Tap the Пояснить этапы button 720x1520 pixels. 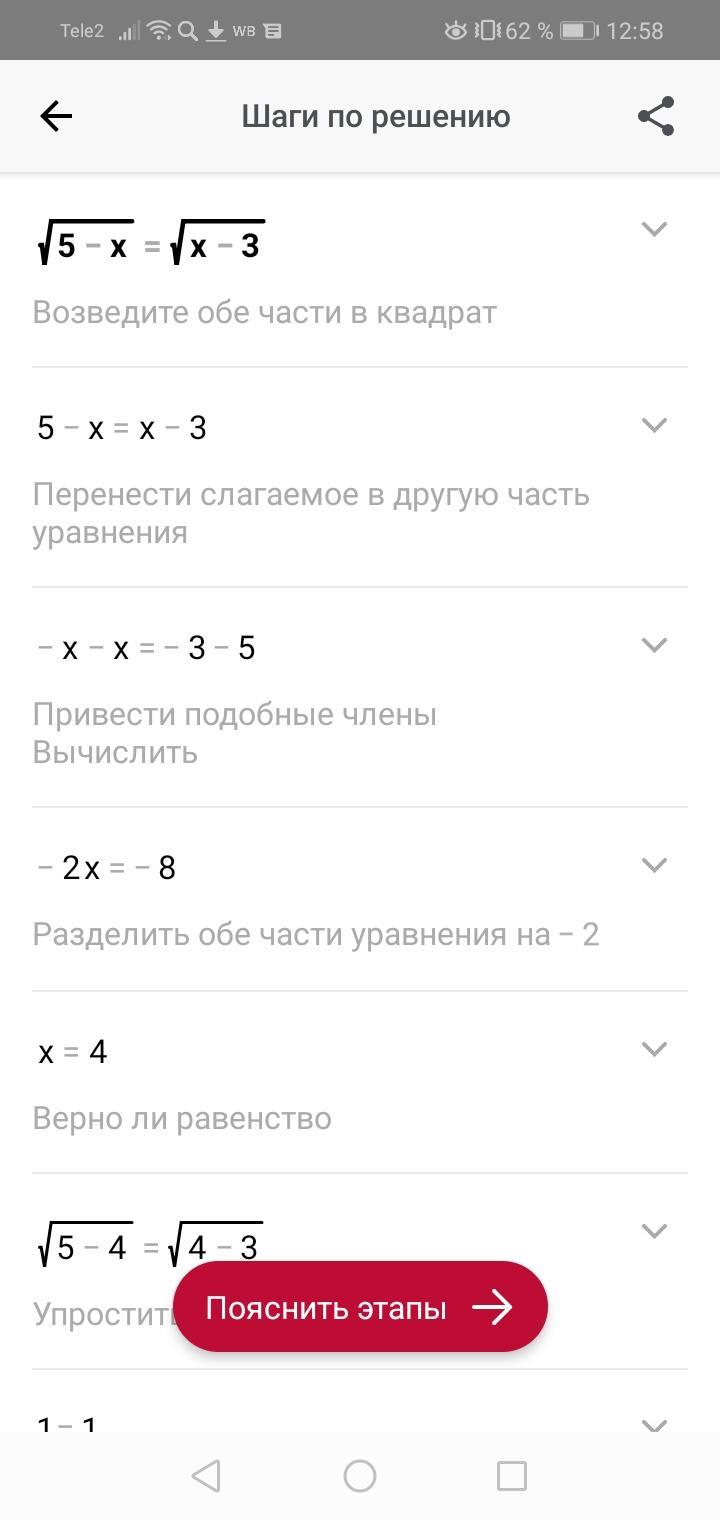[x=360, y=1307]
